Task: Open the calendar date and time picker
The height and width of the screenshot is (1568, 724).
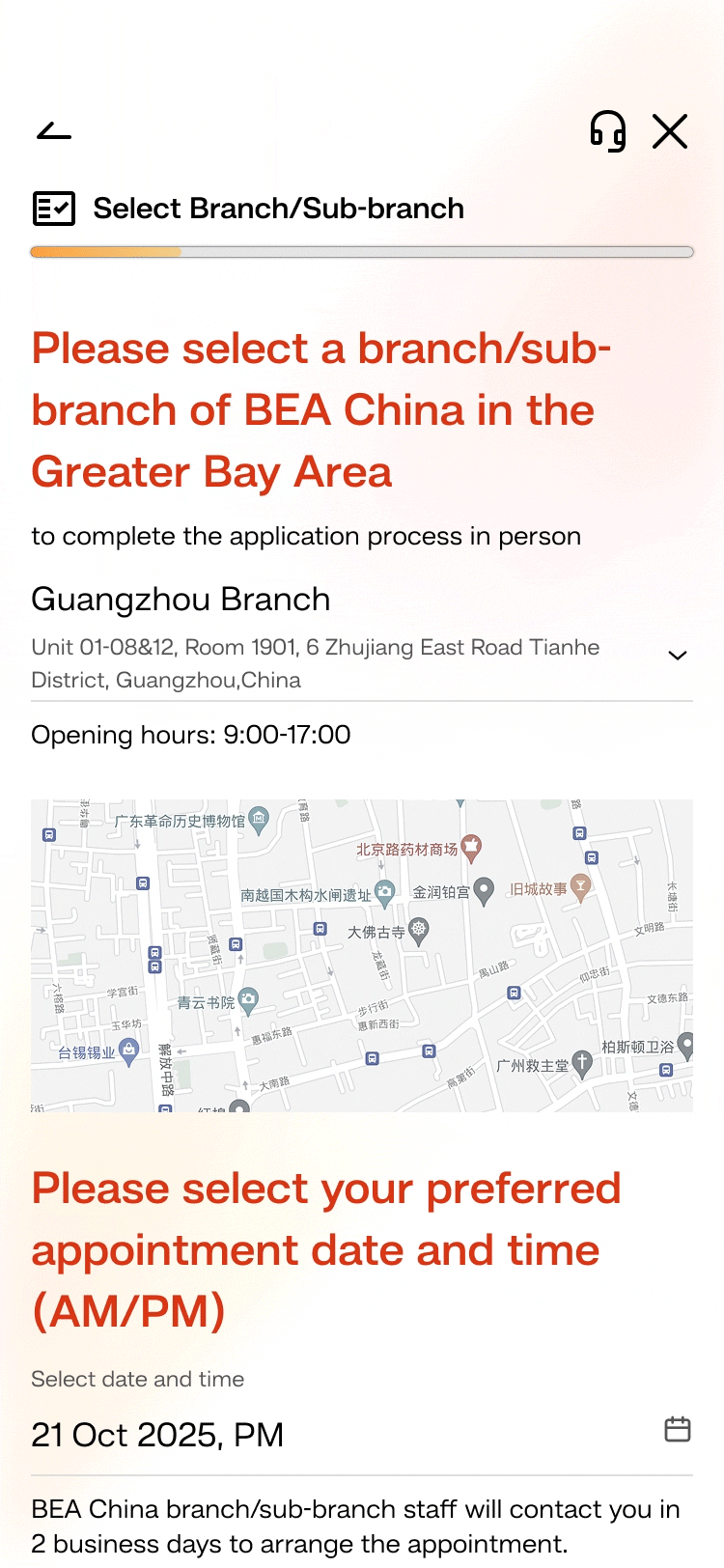Action: click(x=678, y=1430)
